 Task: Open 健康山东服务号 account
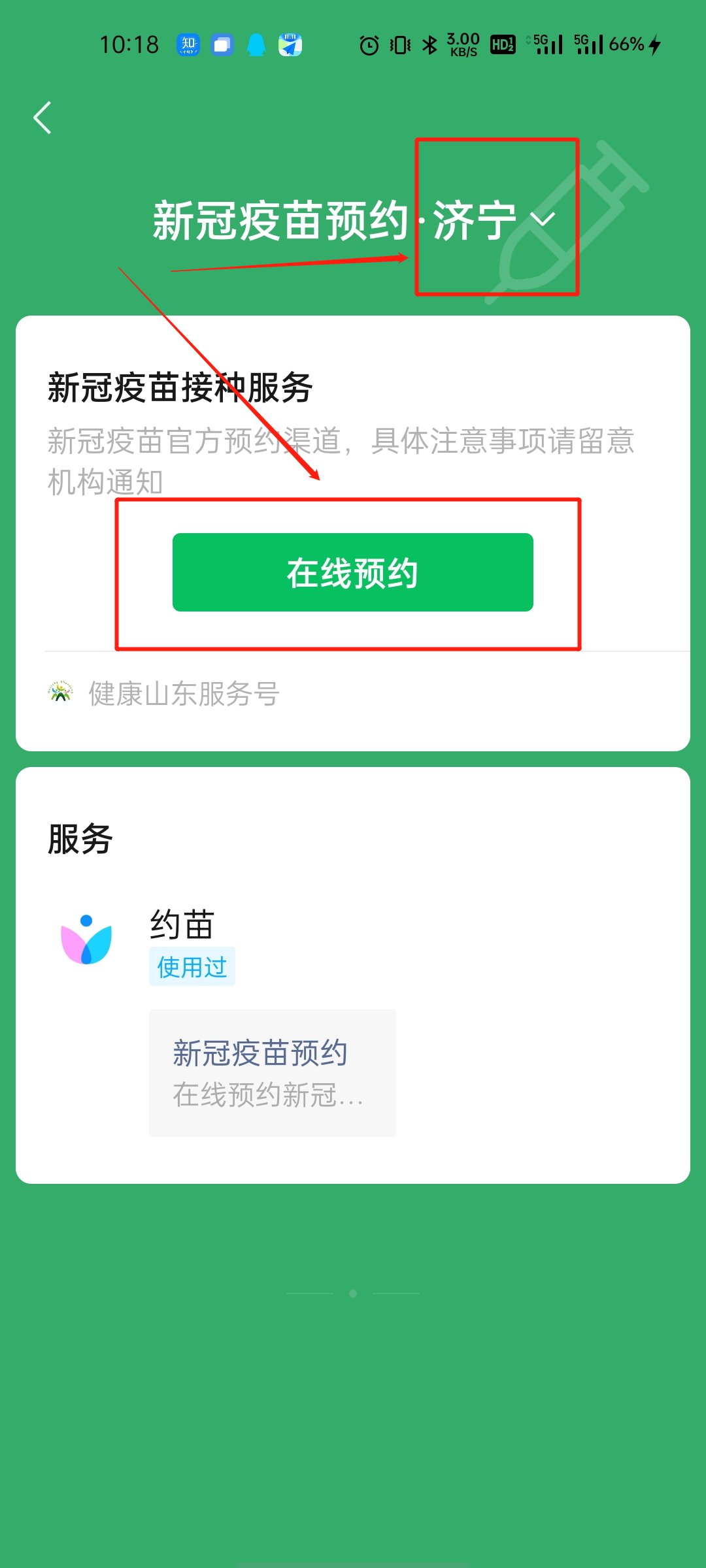click(183, 694)
